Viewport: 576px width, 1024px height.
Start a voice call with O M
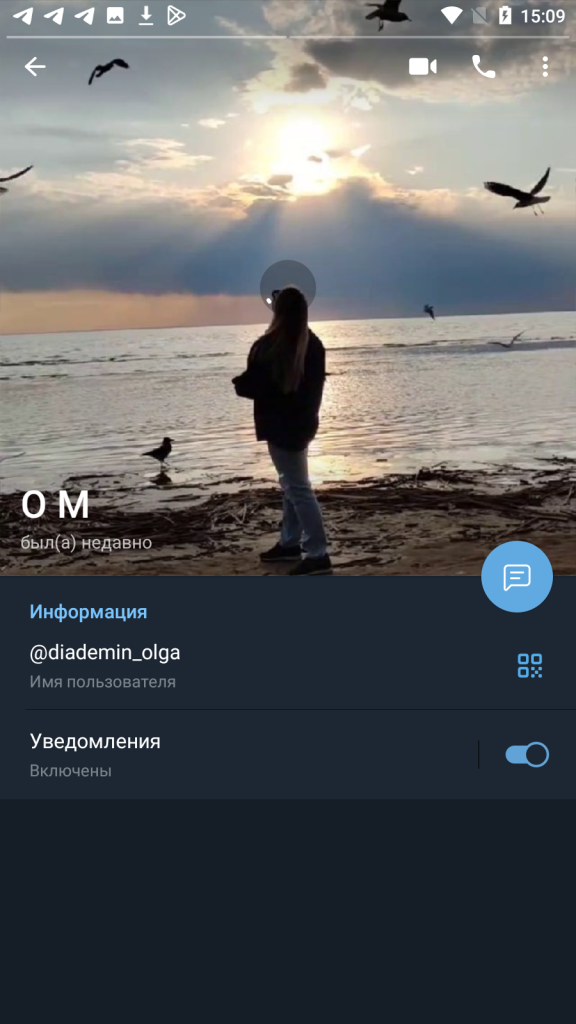point(483,67)
